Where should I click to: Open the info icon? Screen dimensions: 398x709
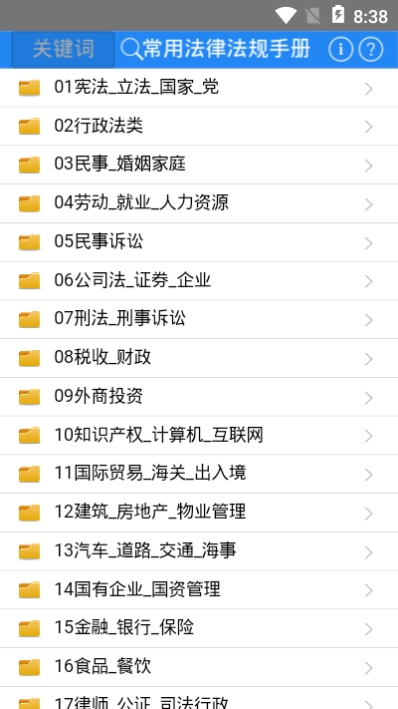[x=340, y=49]
